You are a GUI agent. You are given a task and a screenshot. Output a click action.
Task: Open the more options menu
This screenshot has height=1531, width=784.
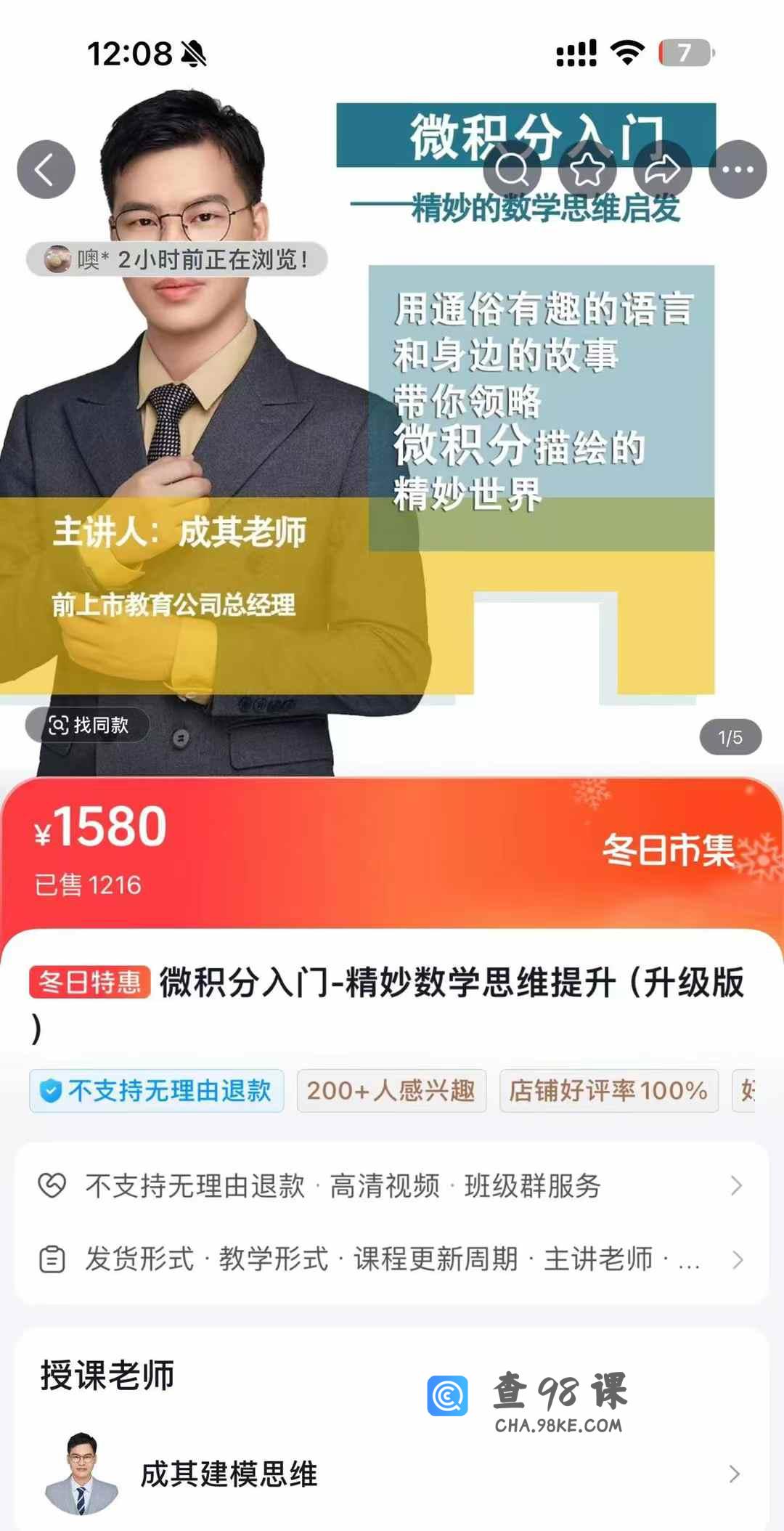[x=738, y=169]
